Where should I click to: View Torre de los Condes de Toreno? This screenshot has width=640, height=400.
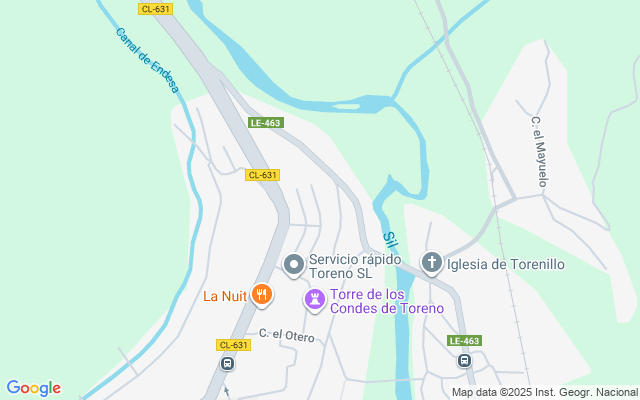(x=315, y=299)
